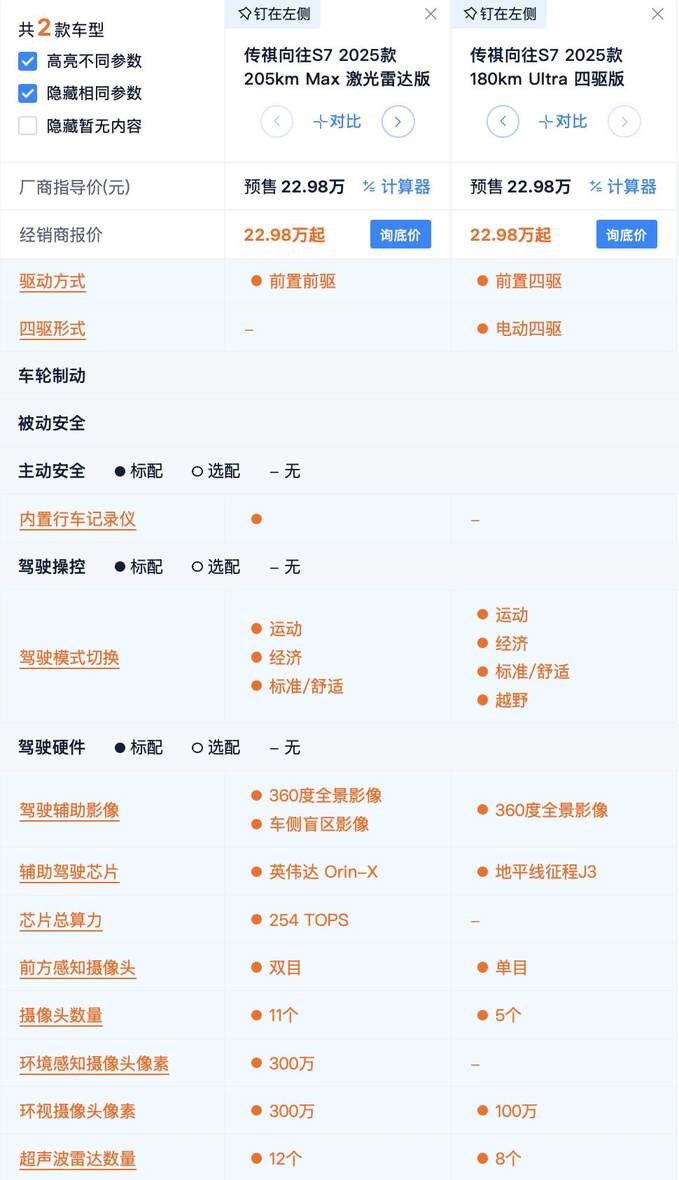Viewport: 679px width, 1180px height.
Task: Tap 询底价 for the 180km Ultra model
Action: 626,235
